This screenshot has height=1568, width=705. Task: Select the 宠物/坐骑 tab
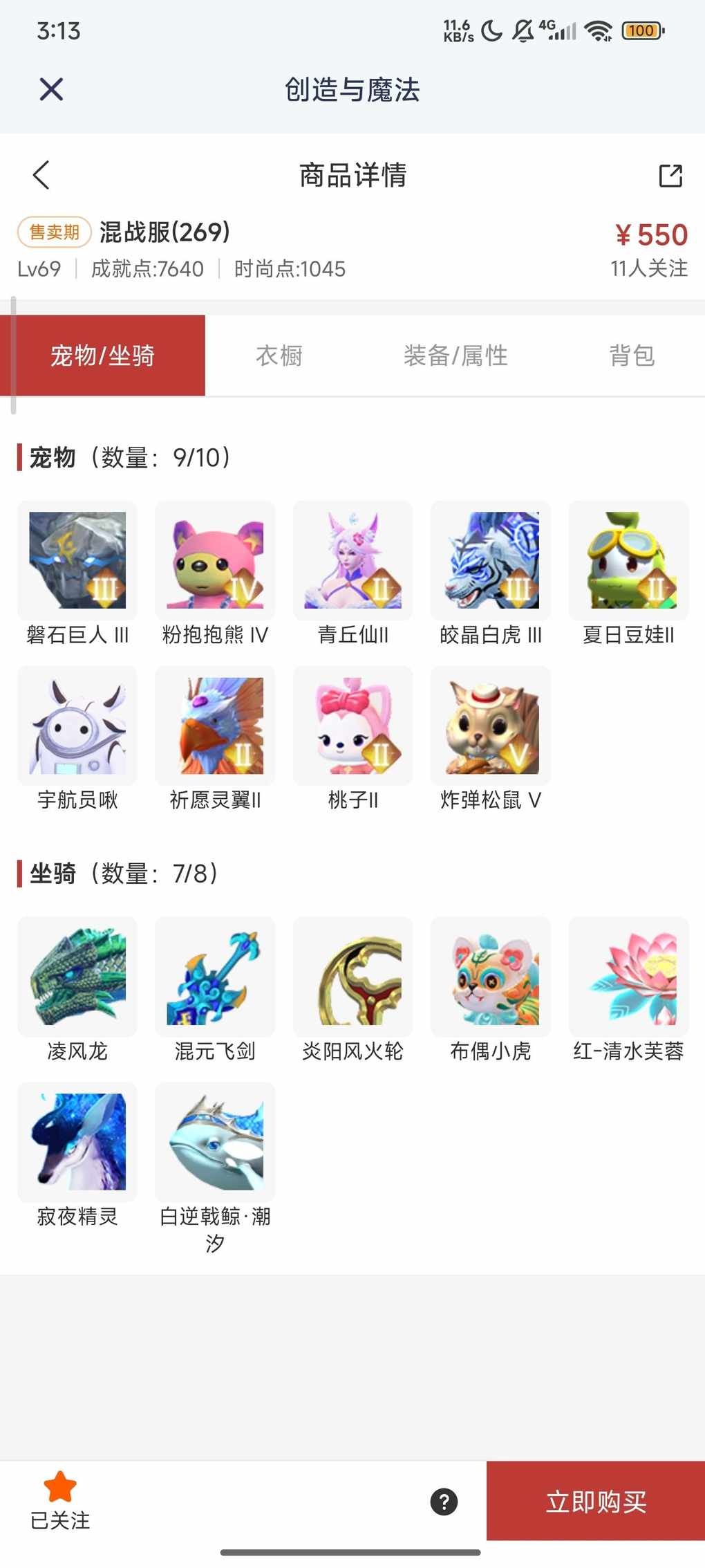[x=102, y=356]
